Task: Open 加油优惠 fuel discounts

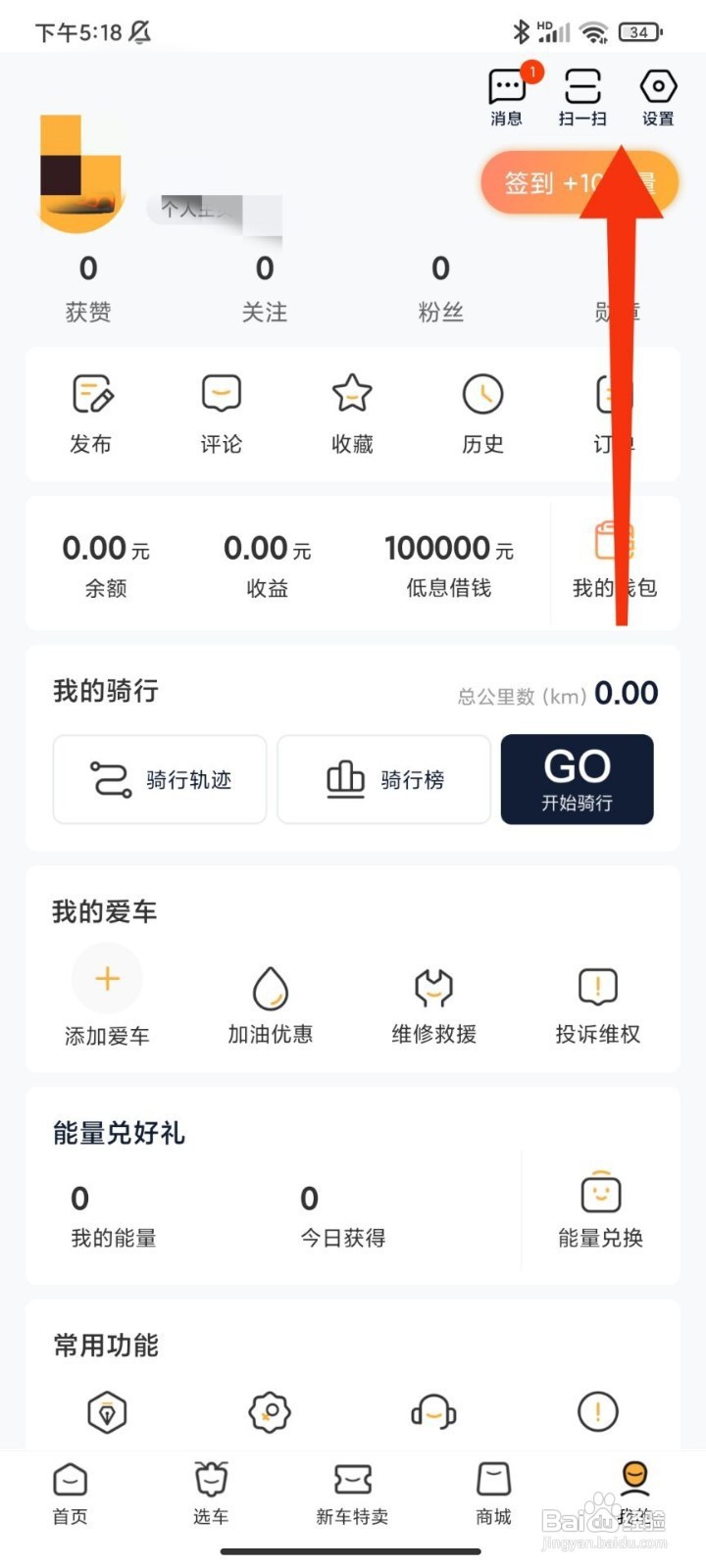Action: point(271,1004)
